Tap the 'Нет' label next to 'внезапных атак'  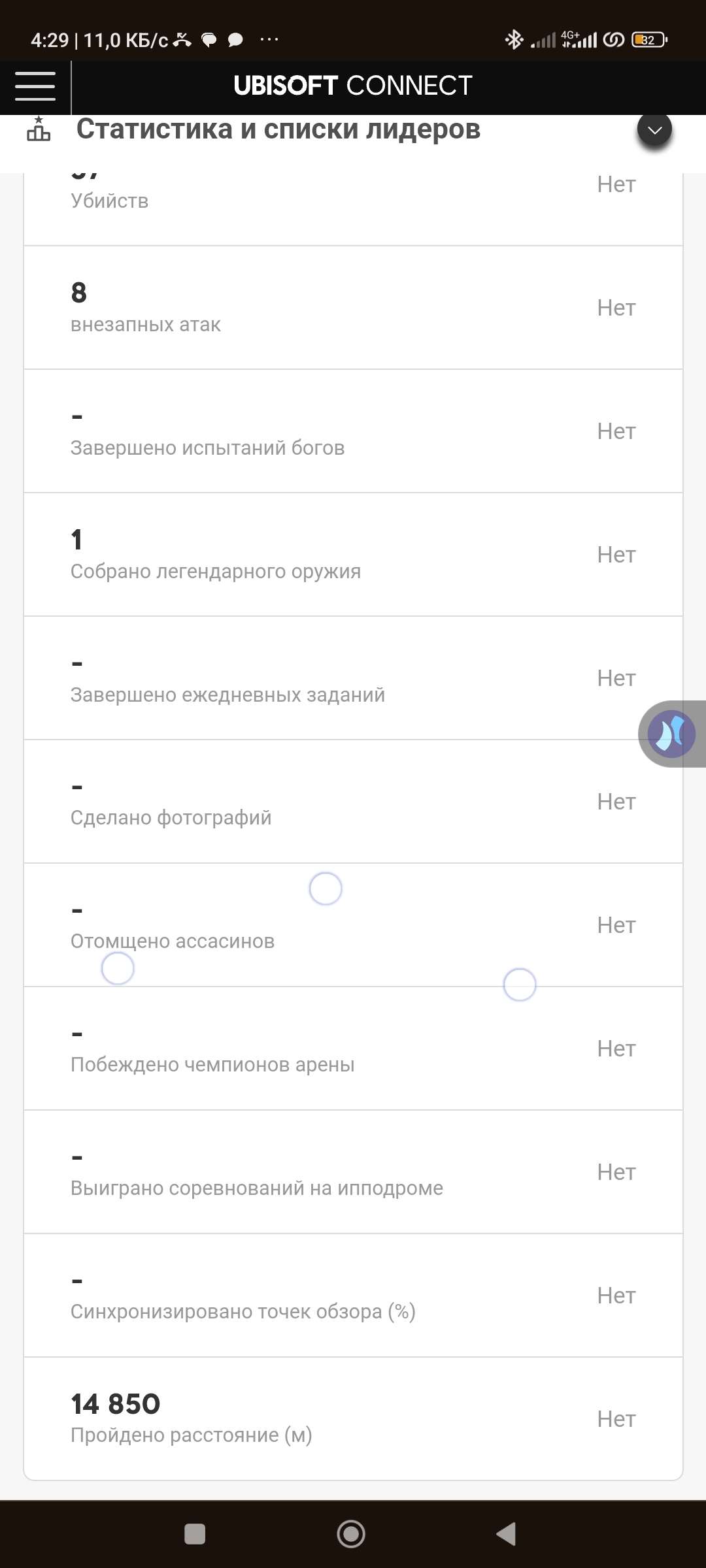pyautogui.click(x=615, y=307)
